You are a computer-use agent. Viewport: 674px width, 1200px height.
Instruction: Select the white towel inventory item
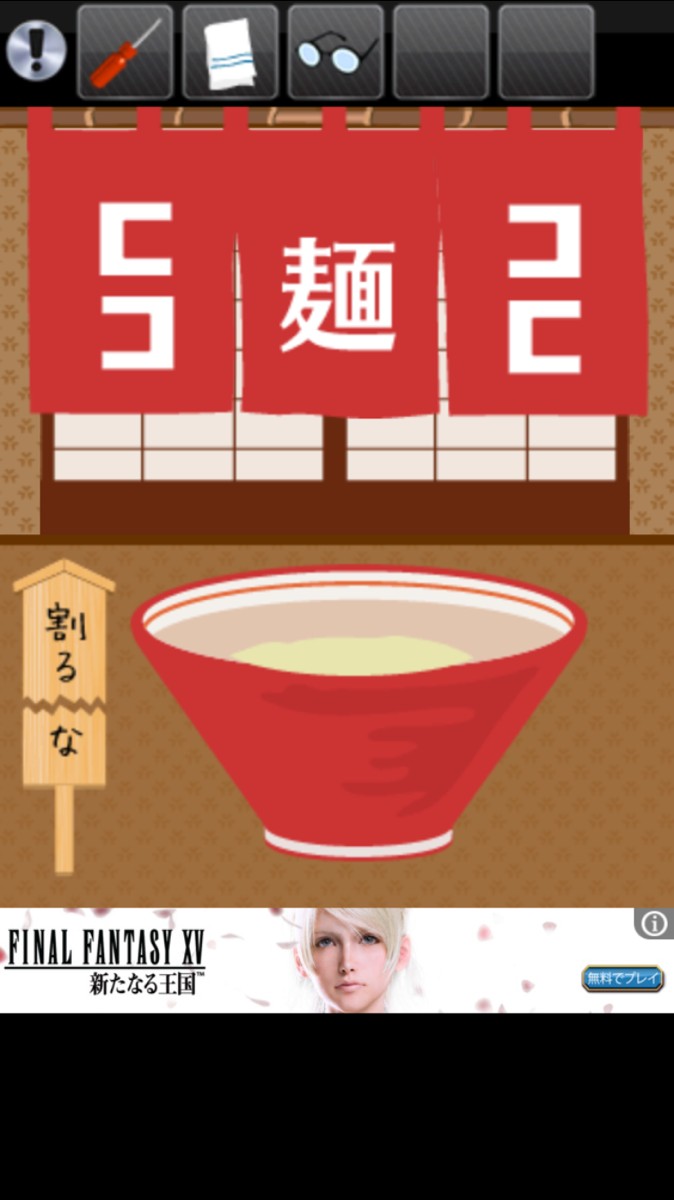pyautogui.click(x=230, y=52)
